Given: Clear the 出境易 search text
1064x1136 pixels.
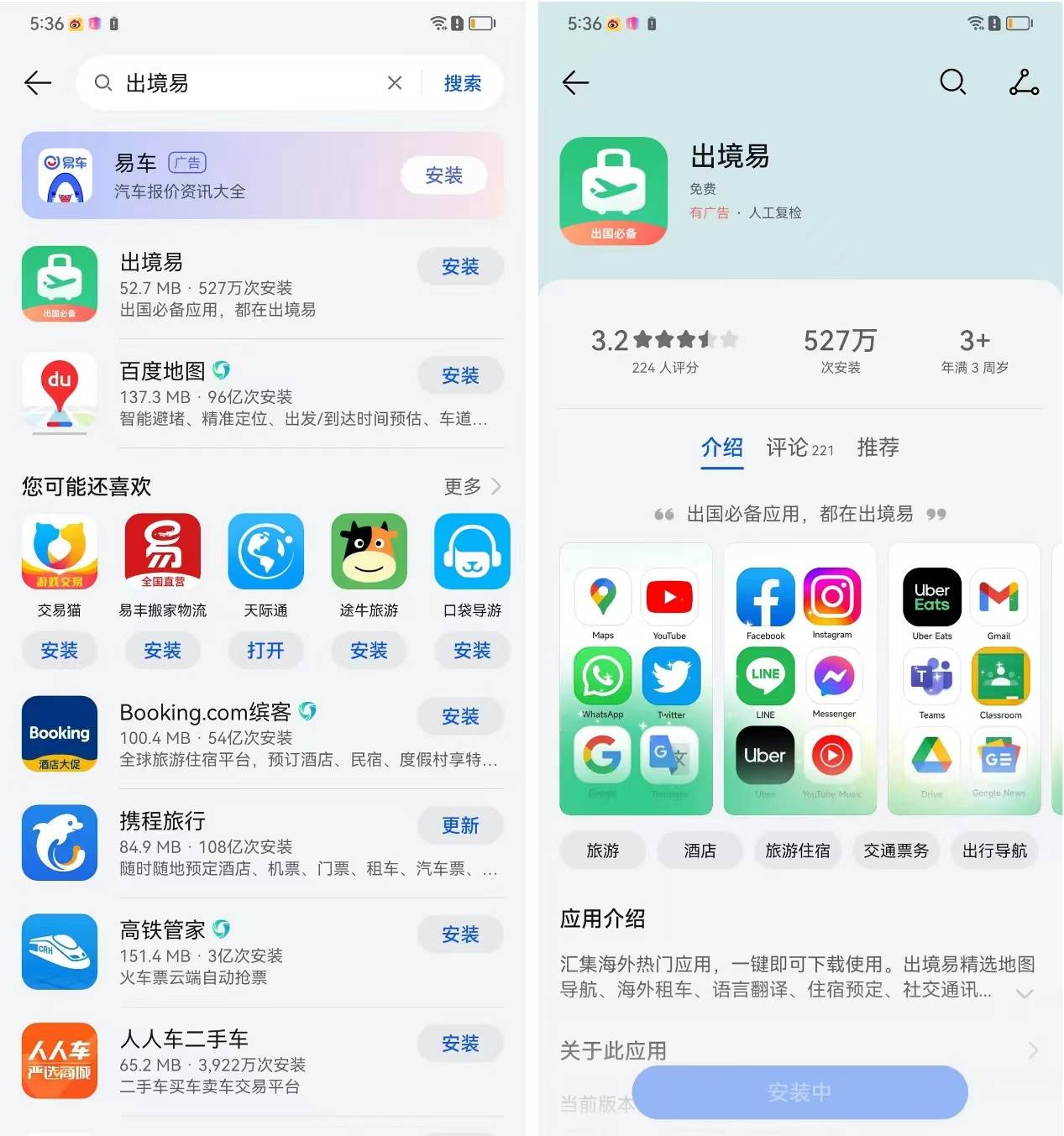Looking at the screenshot, I should pos(395,82).
